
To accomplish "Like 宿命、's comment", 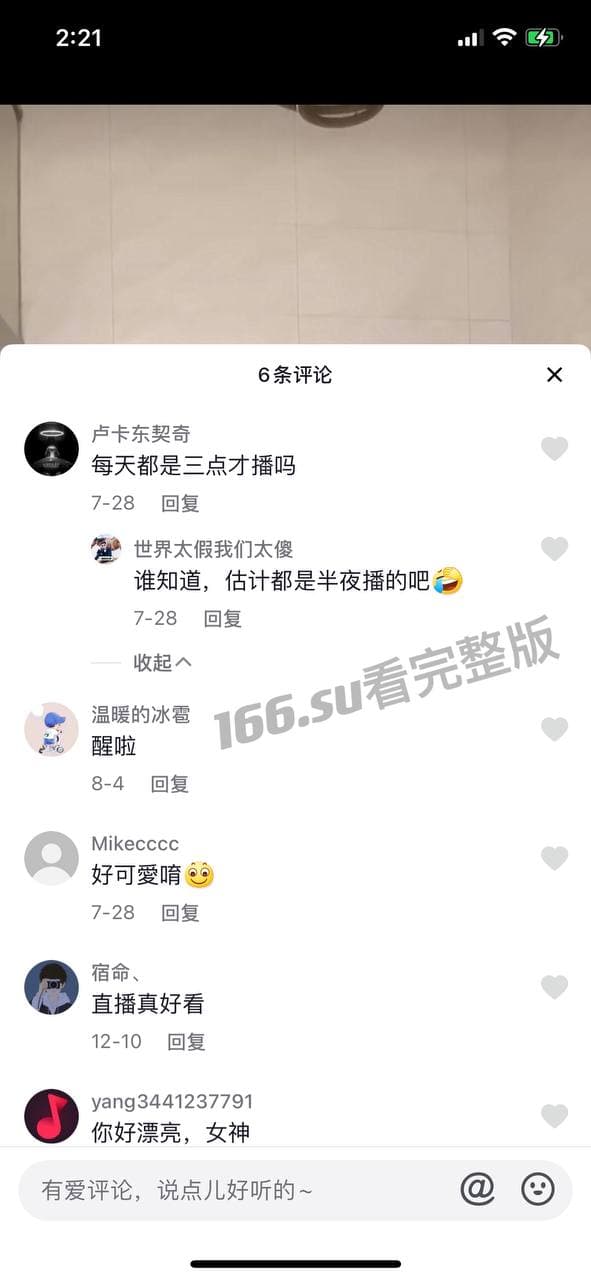I will [x=554, y=987].
